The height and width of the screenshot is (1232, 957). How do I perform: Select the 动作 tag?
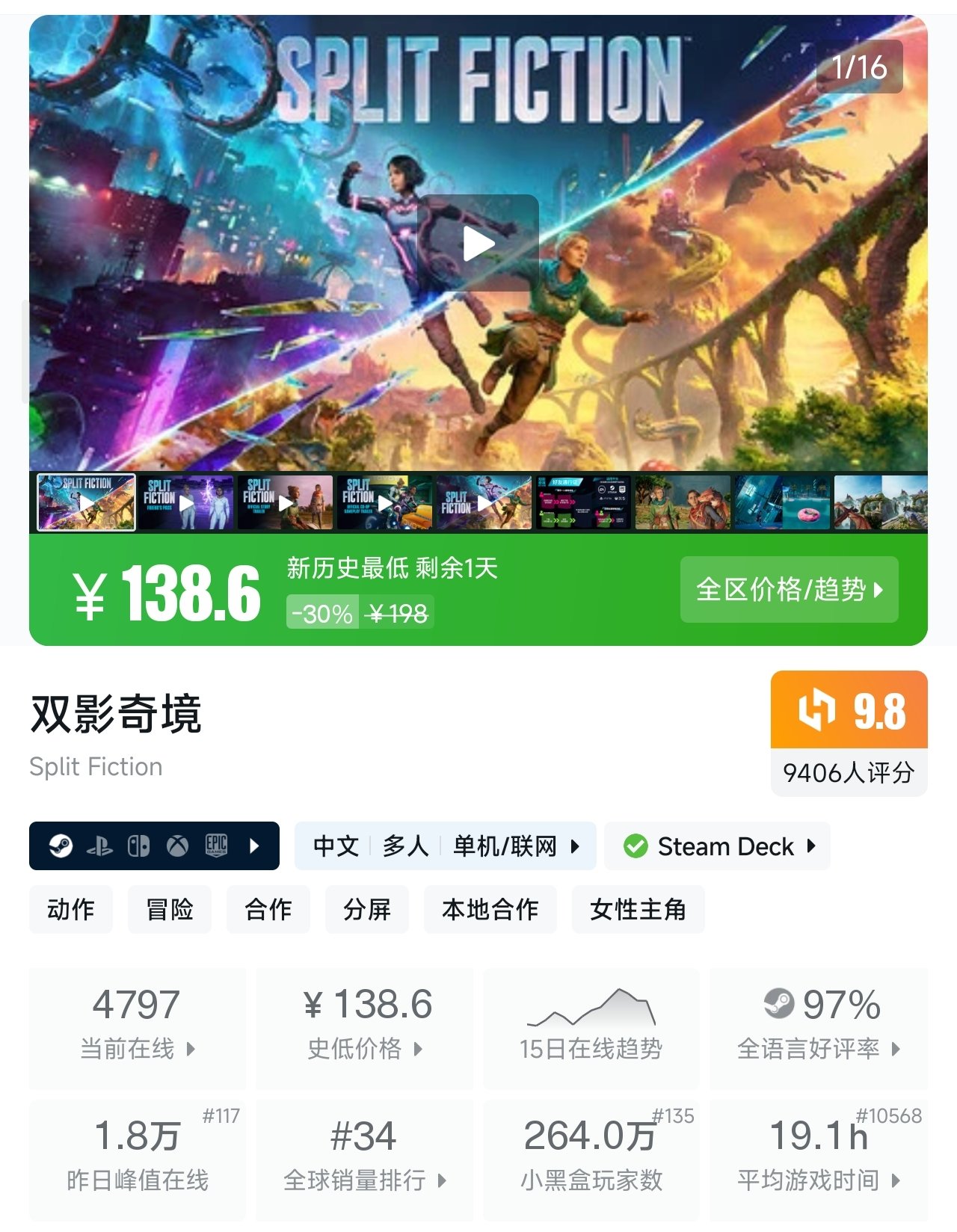(71, 909)
